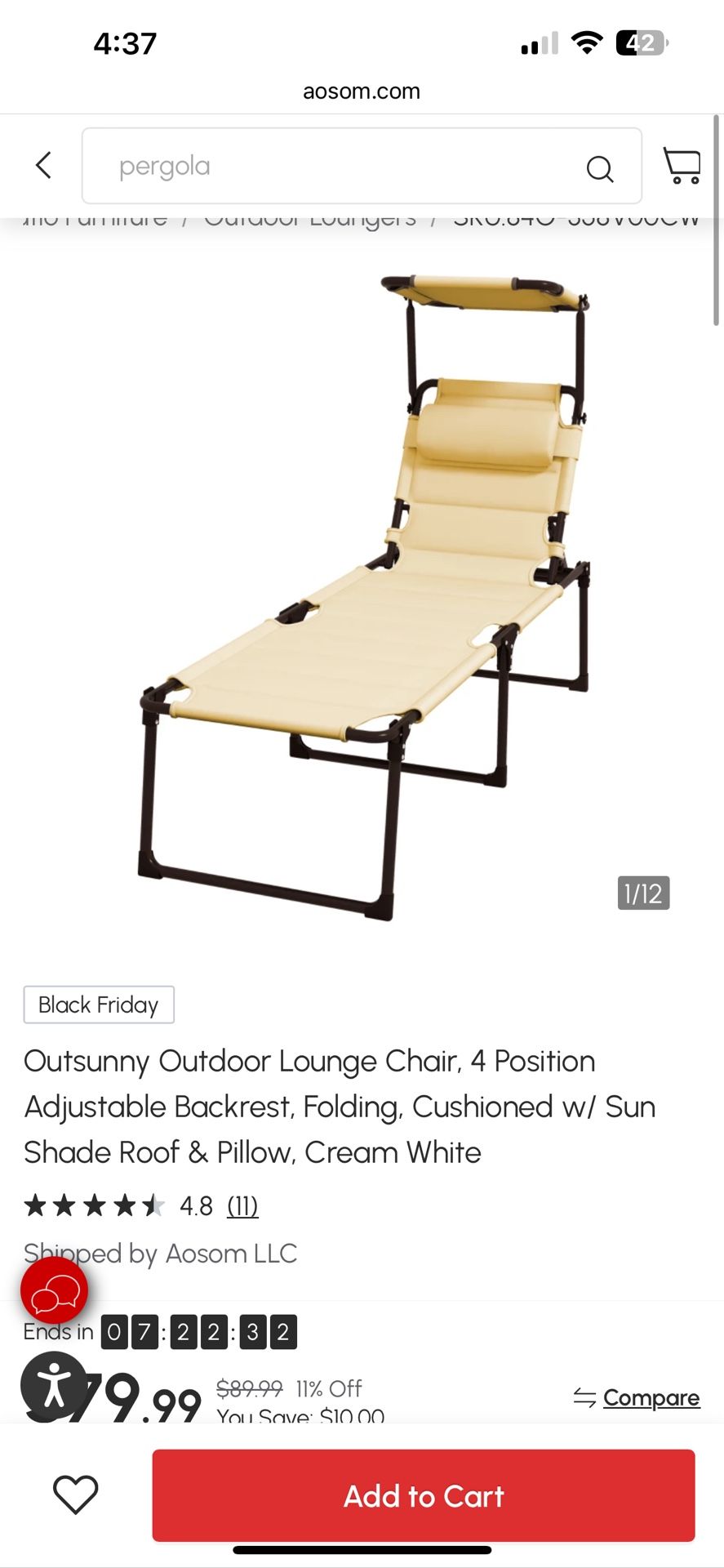Click the compare swap-arrows icon
Screen dimensions: 724x1568
(x=584, y=1398)
